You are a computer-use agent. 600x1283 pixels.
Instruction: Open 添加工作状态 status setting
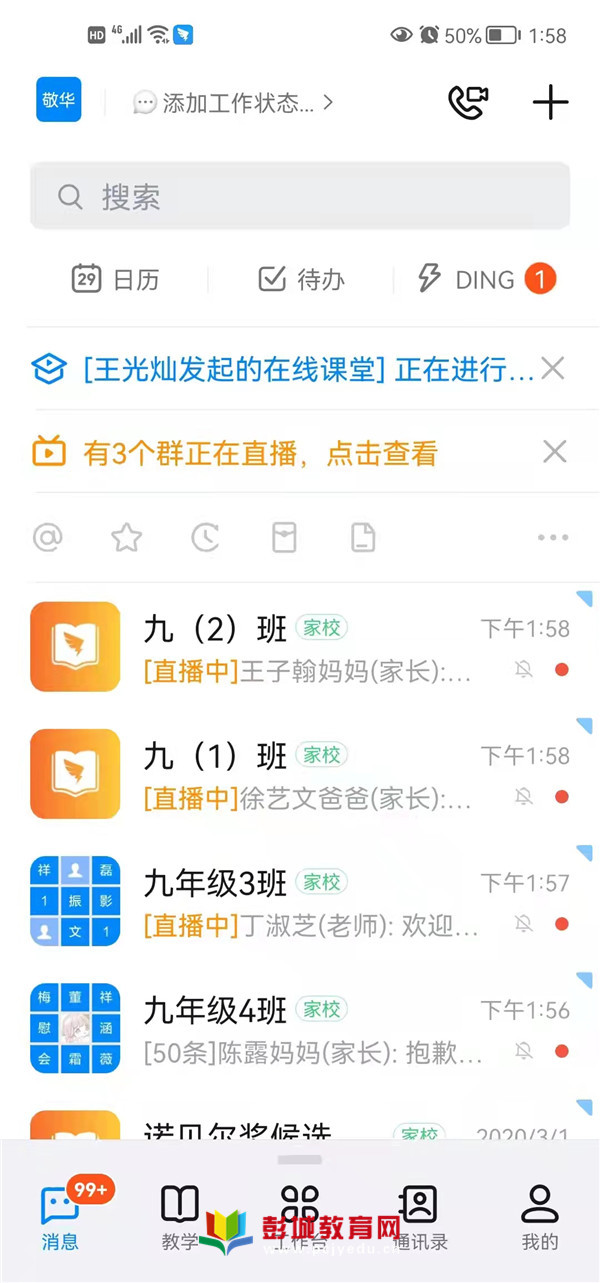[233, 102]
